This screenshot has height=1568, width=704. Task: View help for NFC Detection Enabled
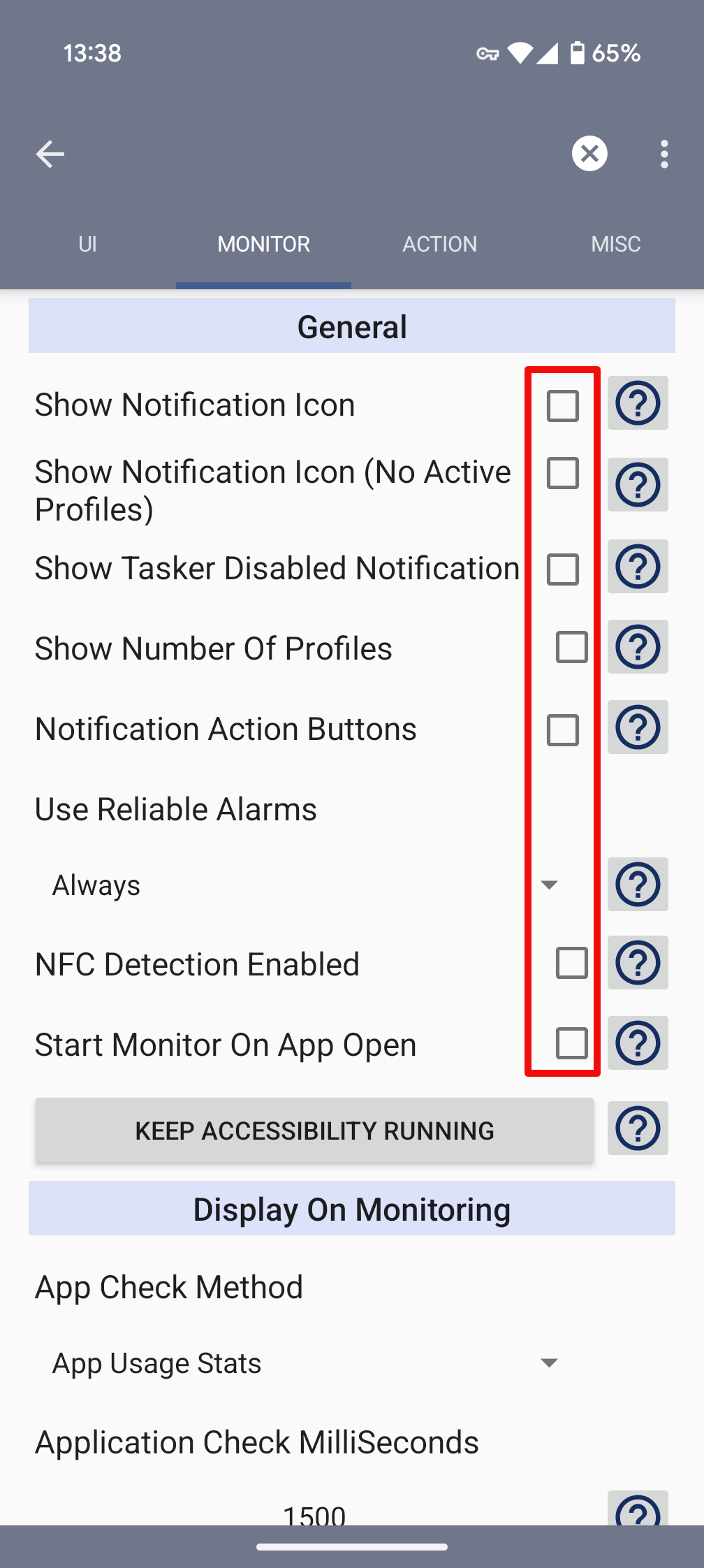pyautogui.click(x=638, y=963)
